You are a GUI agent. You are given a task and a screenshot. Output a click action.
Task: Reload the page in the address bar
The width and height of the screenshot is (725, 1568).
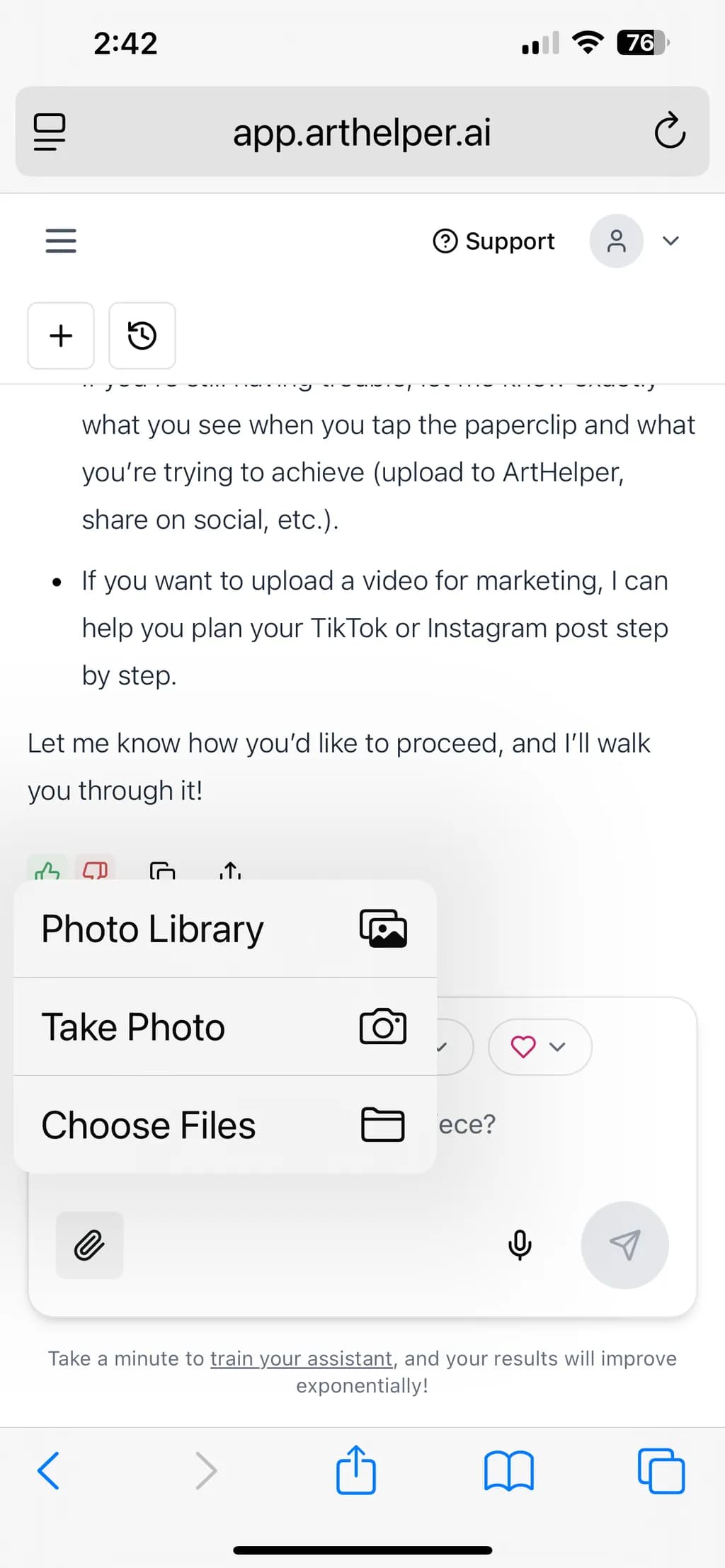pos(670,131)
